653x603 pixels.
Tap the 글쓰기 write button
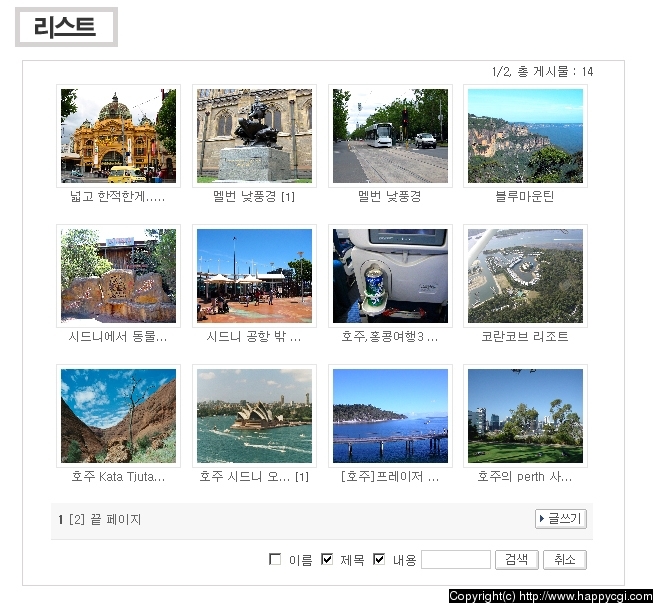pyautogui.click(x=561, y=519)
